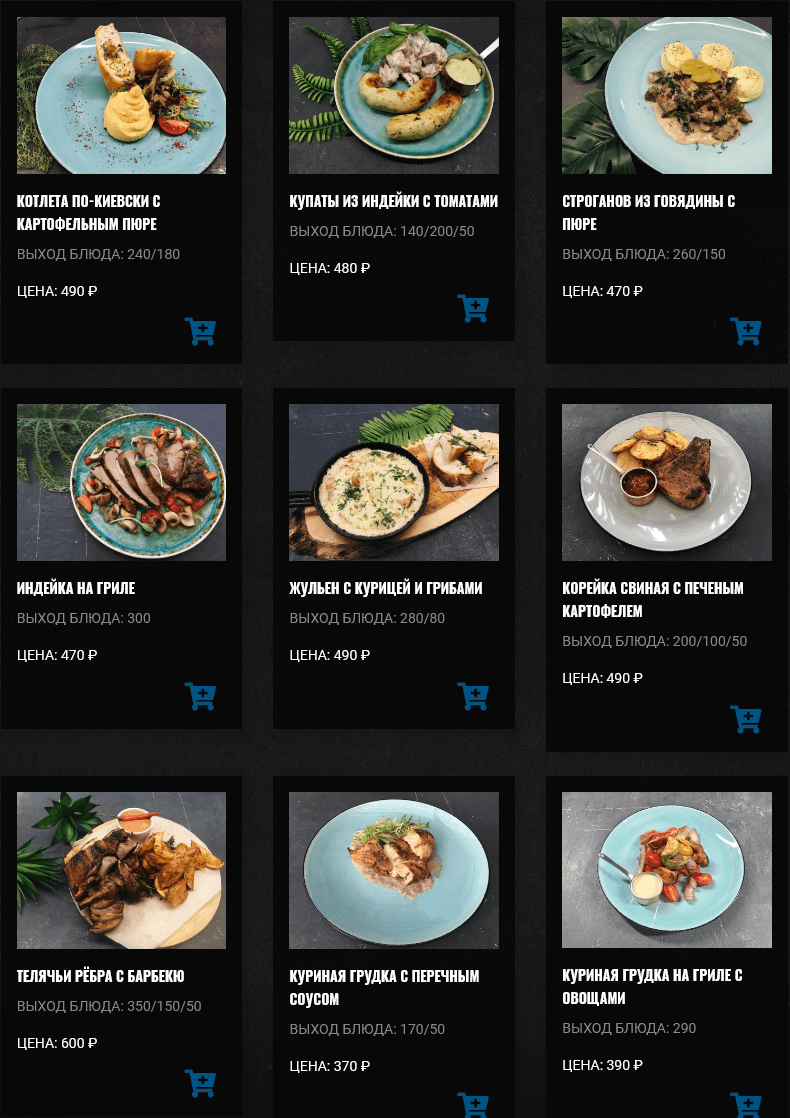Open Индейка на гриле dish photo

pos(121,482)
